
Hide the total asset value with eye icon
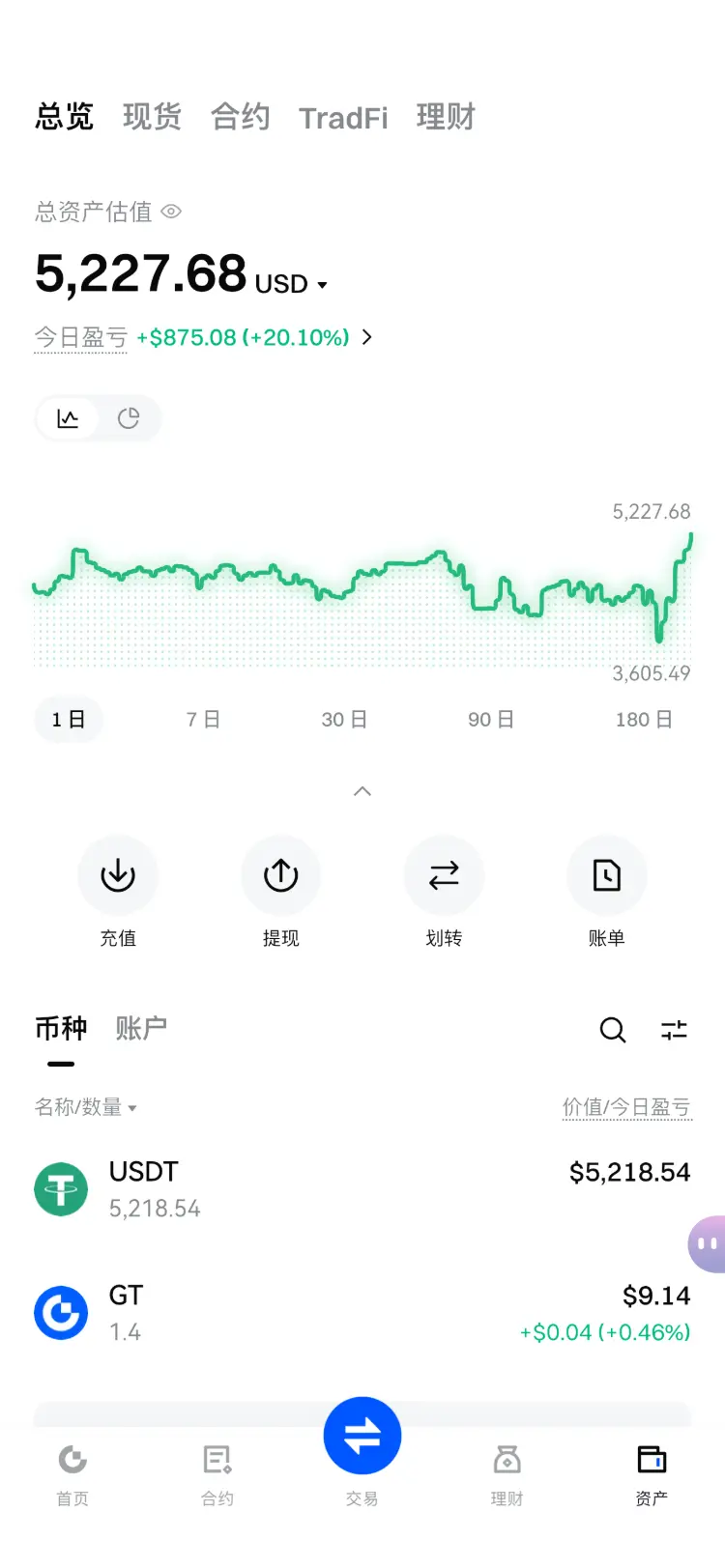pyautogui.click(x=171, y=212)
